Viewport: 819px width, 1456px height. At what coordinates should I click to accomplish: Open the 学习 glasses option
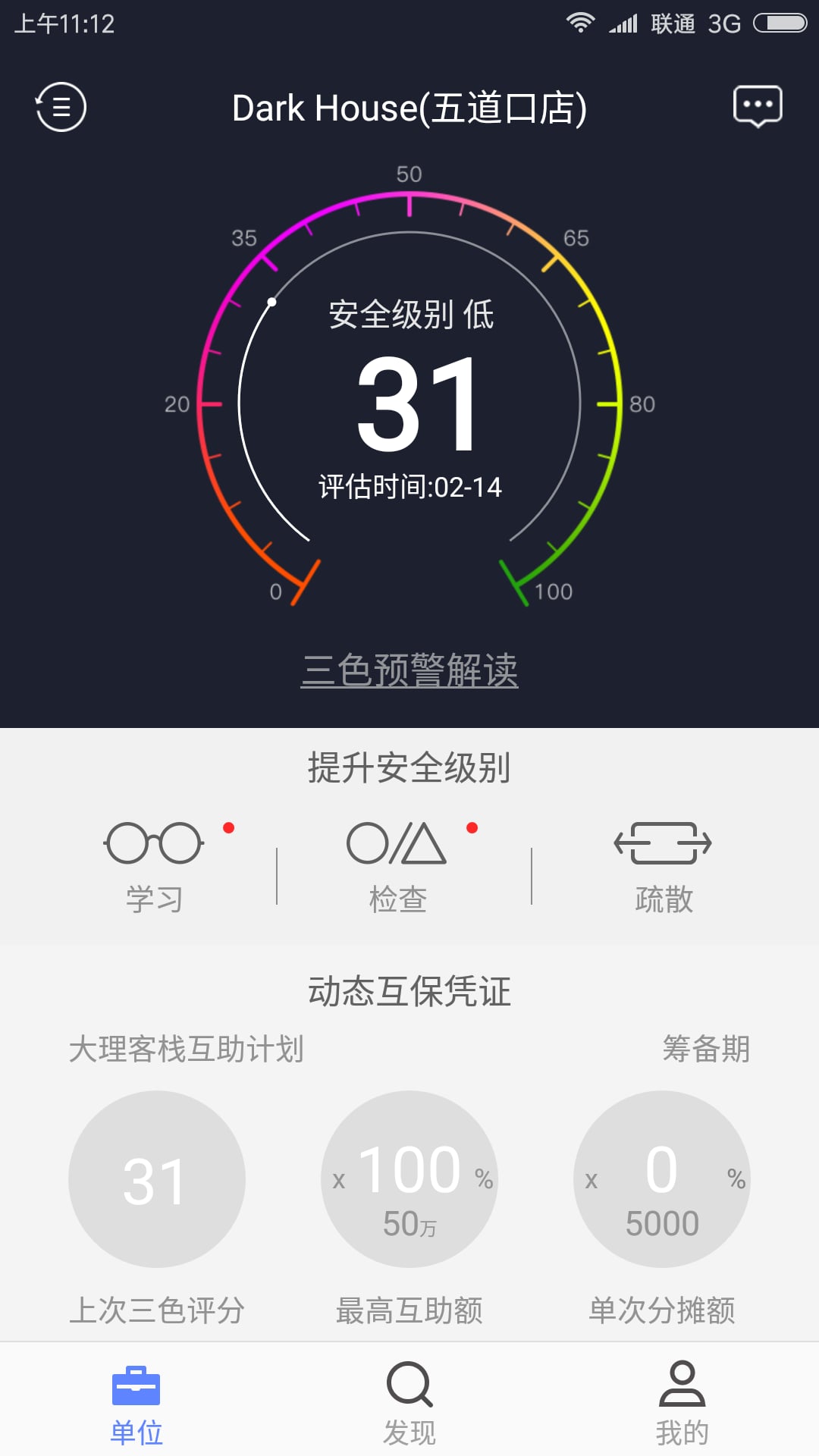(155, 867)
